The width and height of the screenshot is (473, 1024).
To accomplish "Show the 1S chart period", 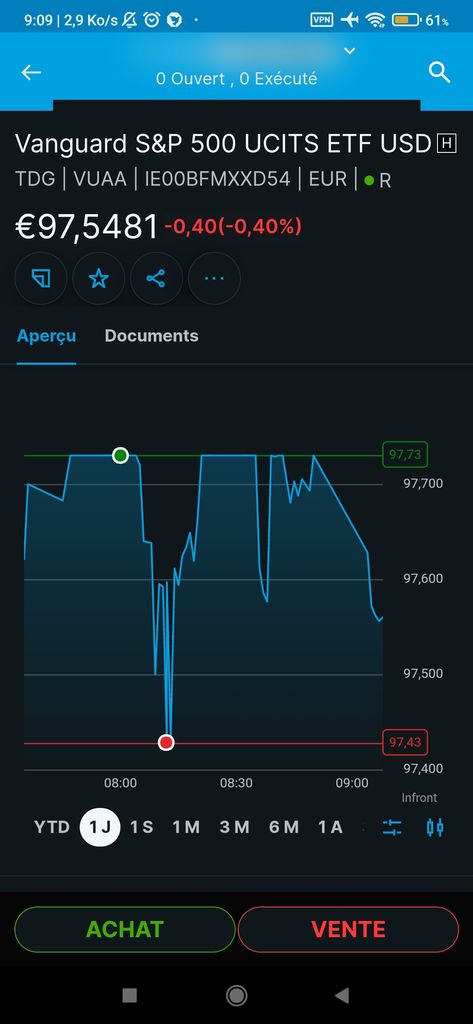I will coord(142,827).
